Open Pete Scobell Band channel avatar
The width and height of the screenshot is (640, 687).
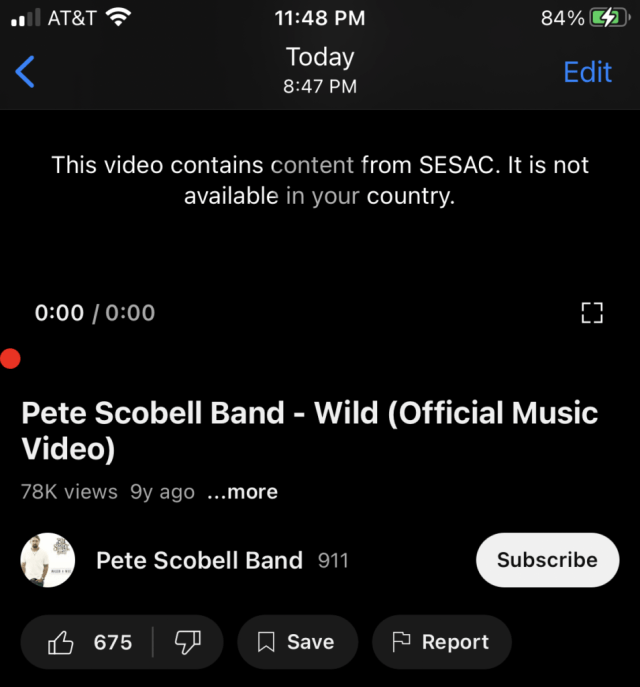[x=48, y=560]
